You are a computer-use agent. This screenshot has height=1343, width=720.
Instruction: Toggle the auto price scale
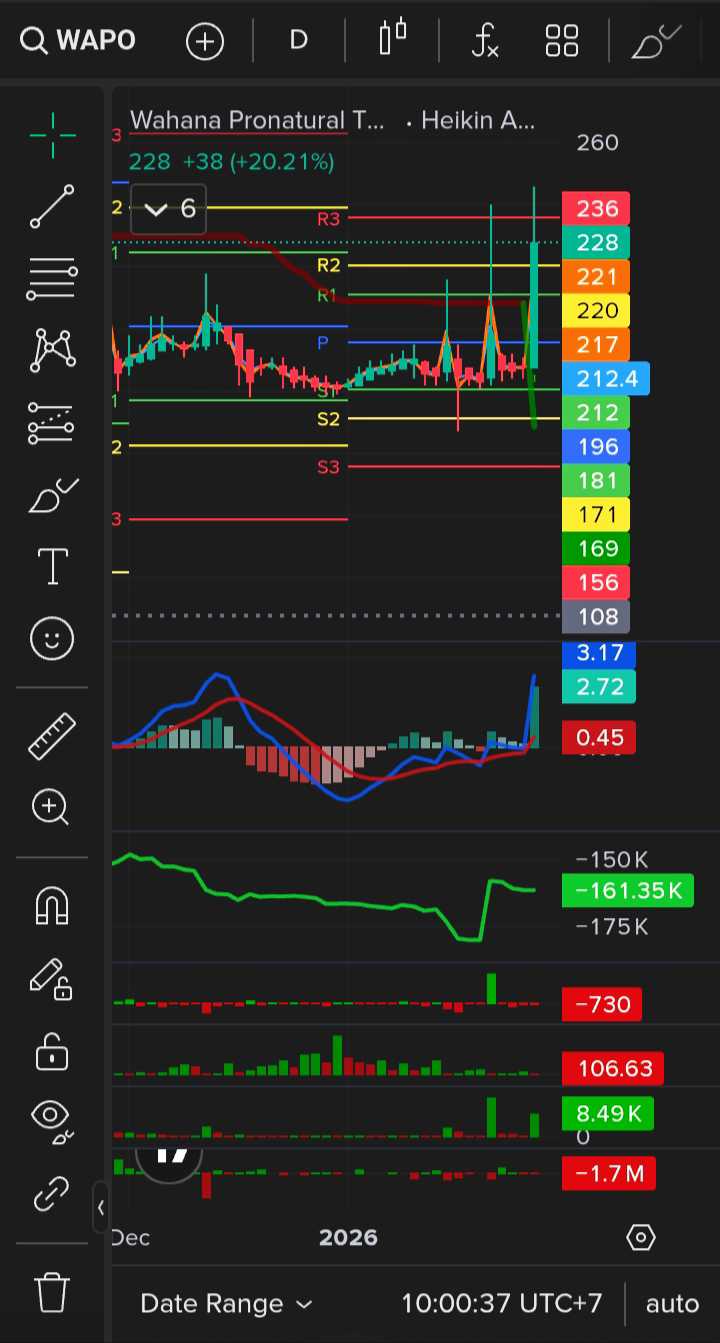point(672,1304)
